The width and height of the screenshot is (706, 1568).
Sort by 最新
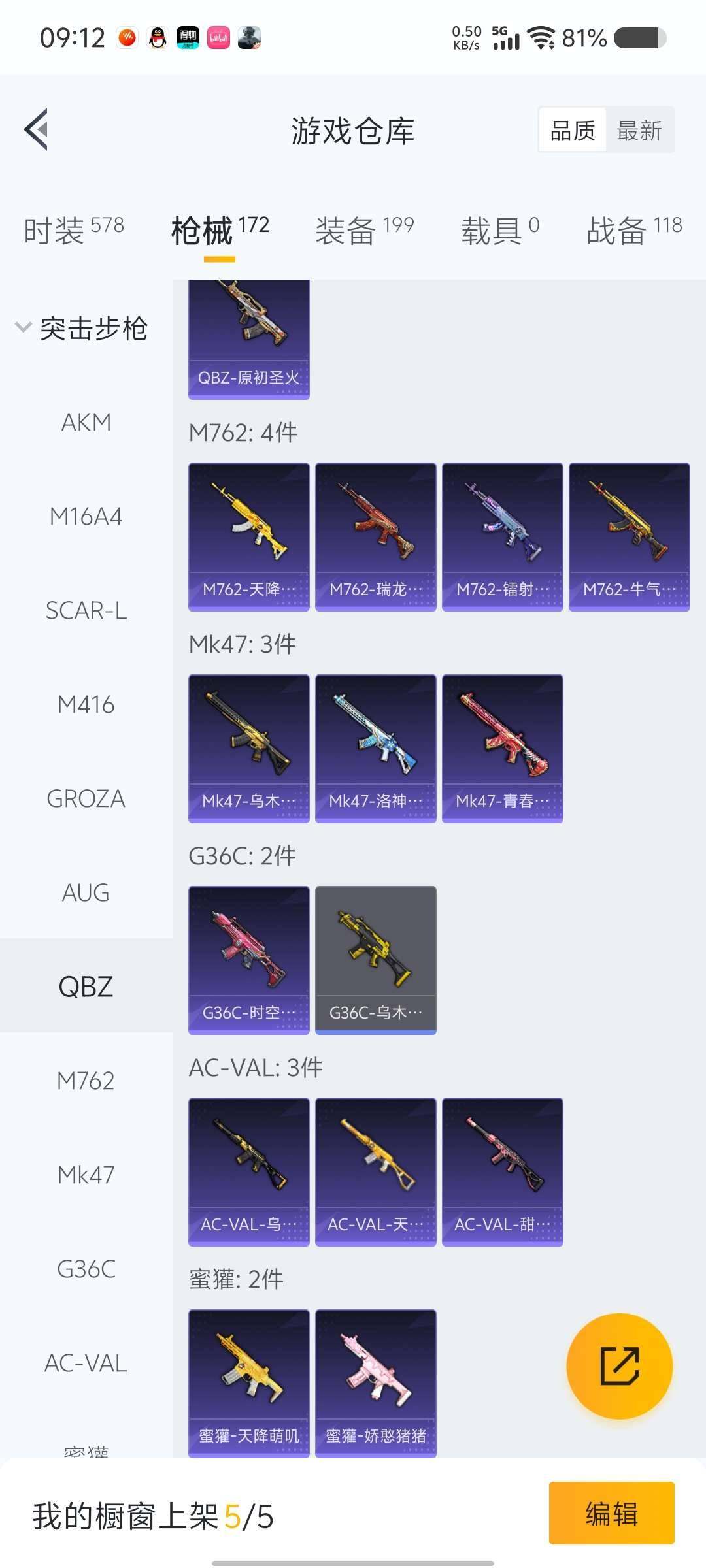click(639, 131)
